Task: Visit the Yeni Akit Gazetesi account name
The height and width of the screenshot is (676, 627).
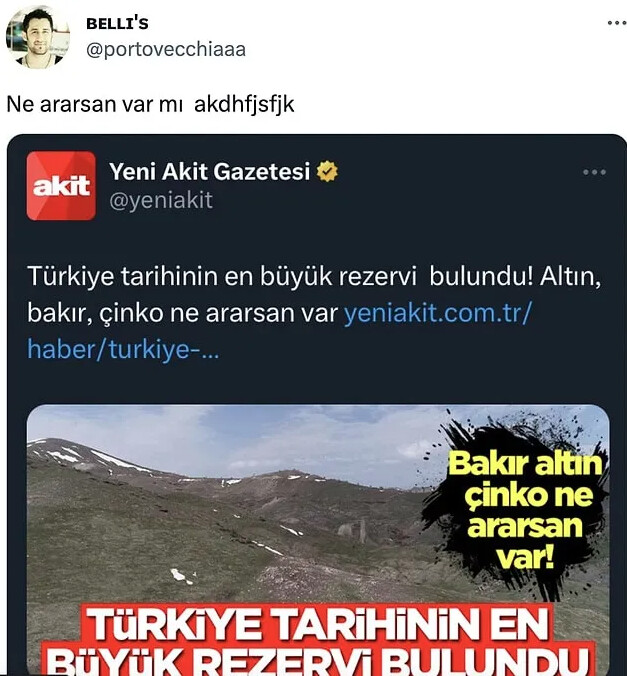Action: coord(209,171)
